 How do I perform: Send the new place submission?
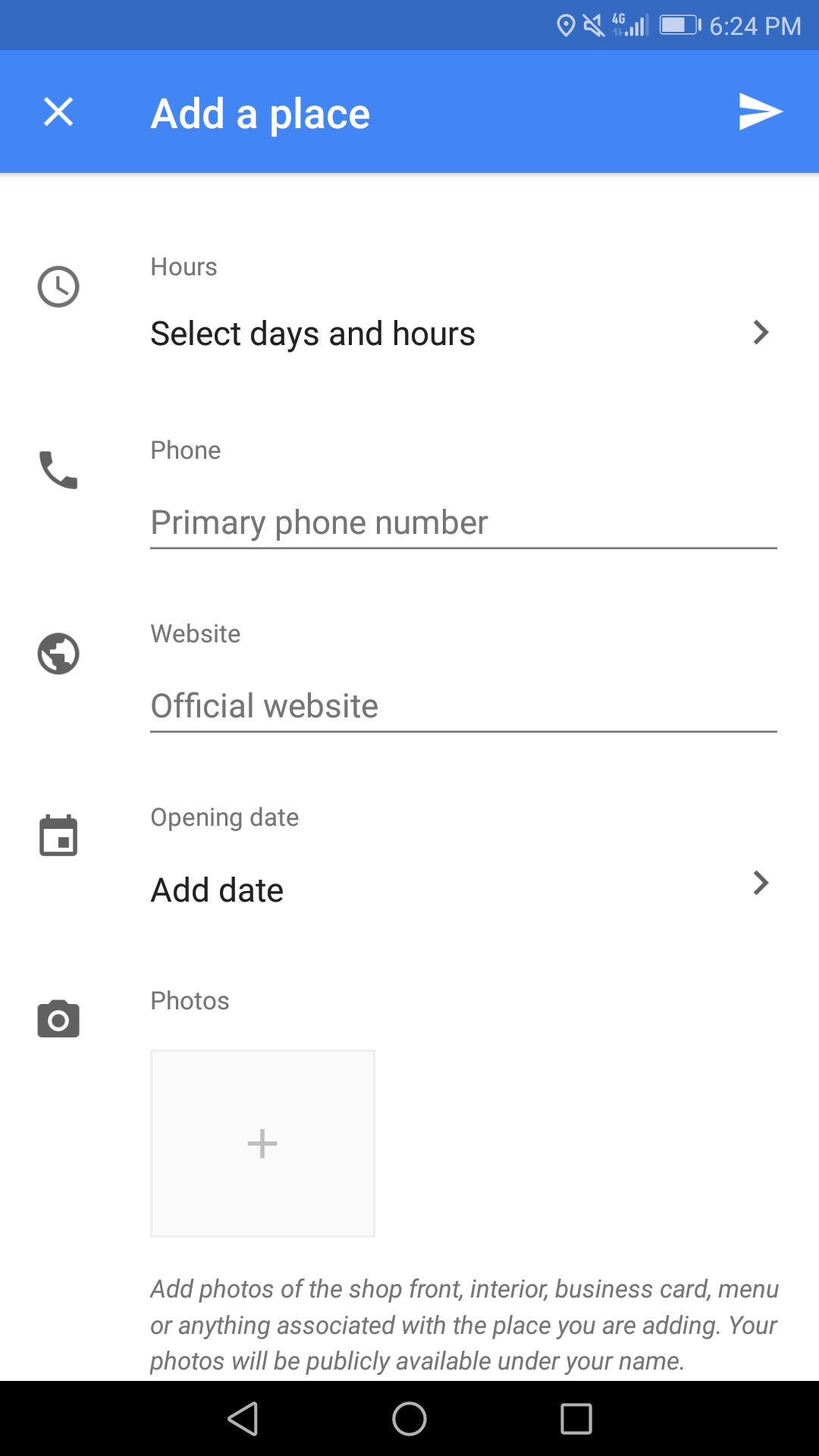click(761, 112)
